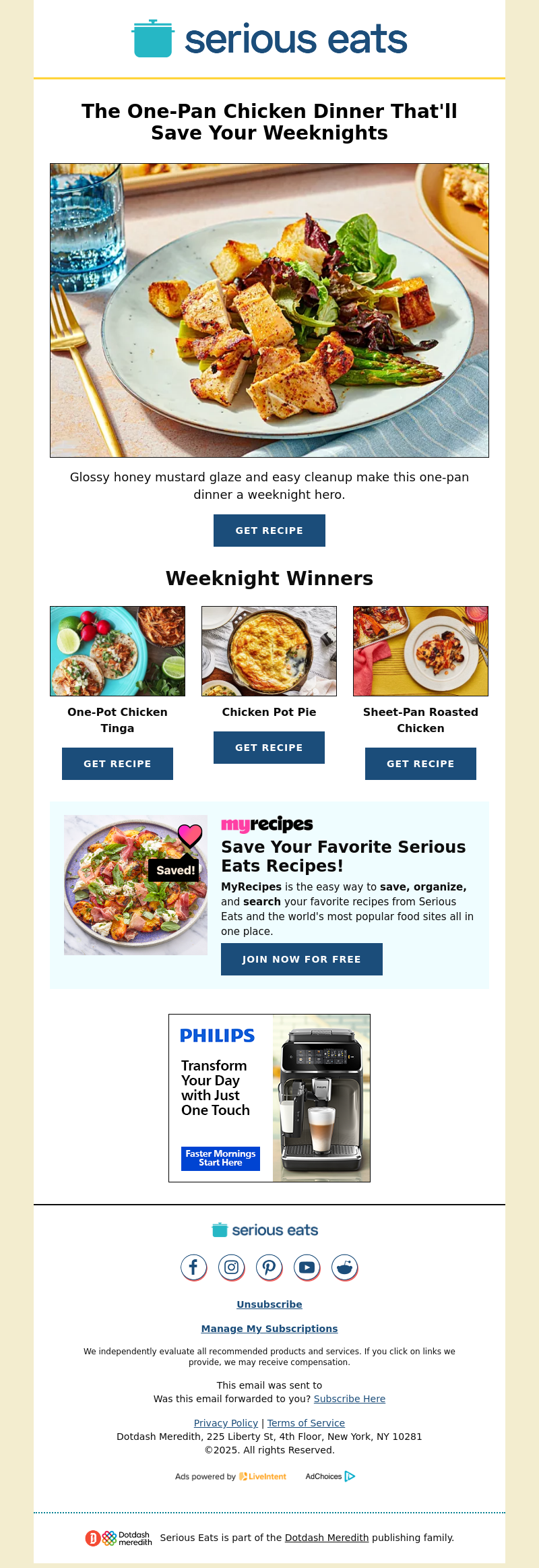Viewport: 539px width, 1568px height.
Task: Open Manage My Subscriptions
Action: (x=269, y=1329)
